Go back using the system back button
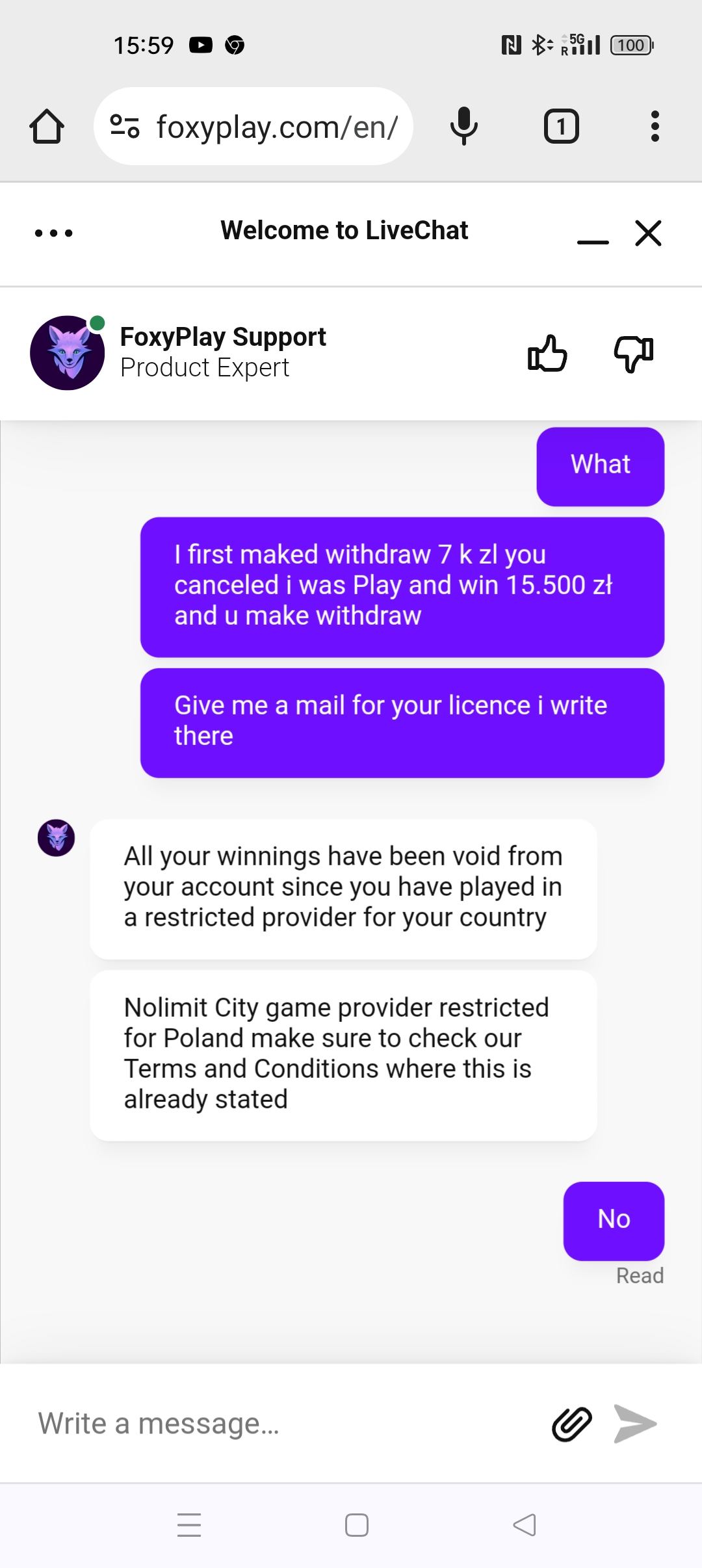 coord(525,1525)
